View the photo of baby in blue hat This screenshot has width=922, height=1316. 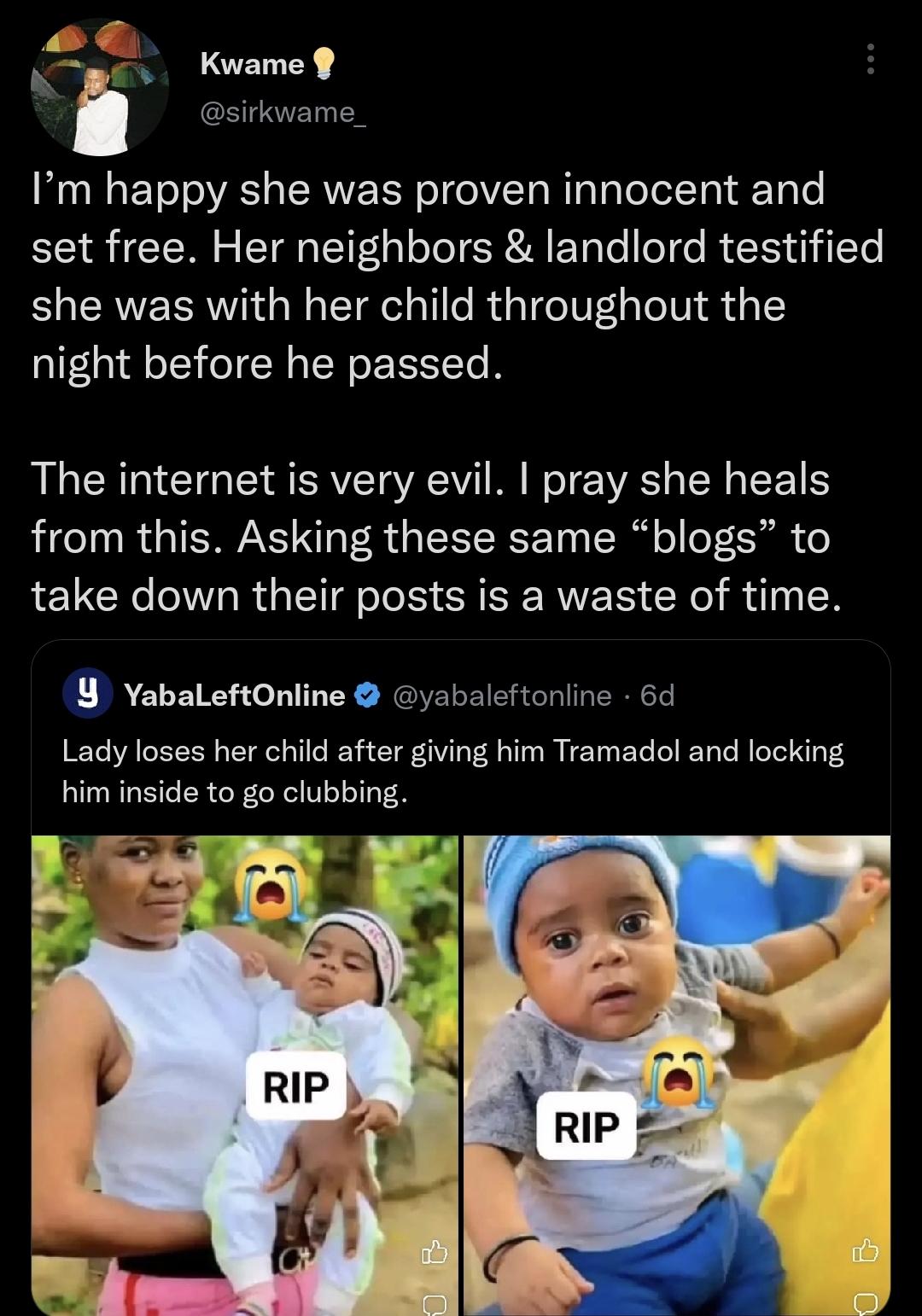click(x=676, y=1074)
